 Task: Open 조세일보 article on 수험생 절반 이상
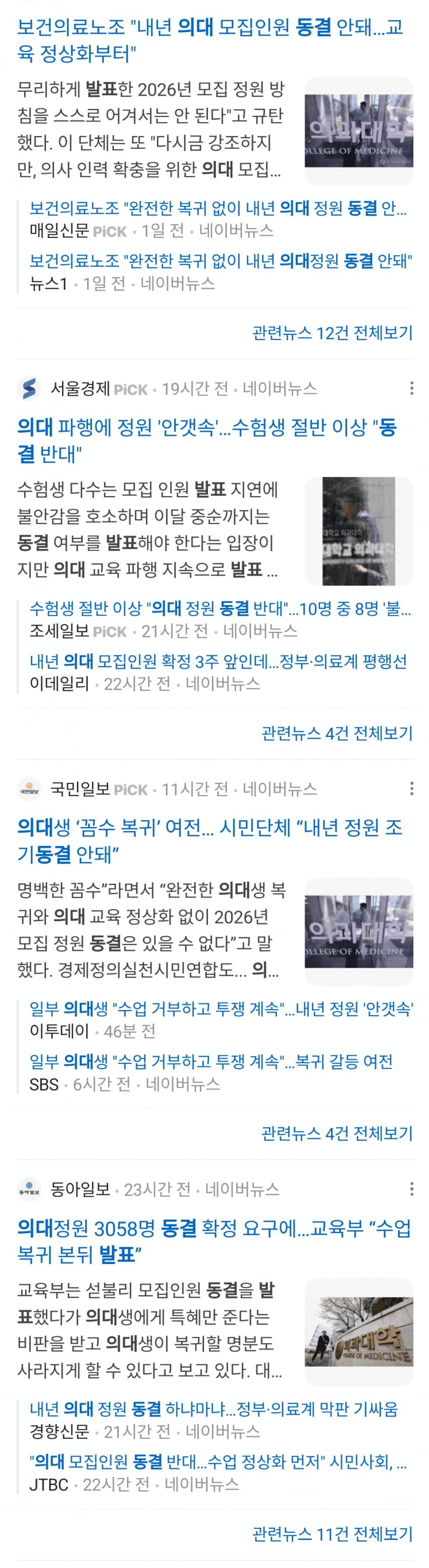[220, 608]
